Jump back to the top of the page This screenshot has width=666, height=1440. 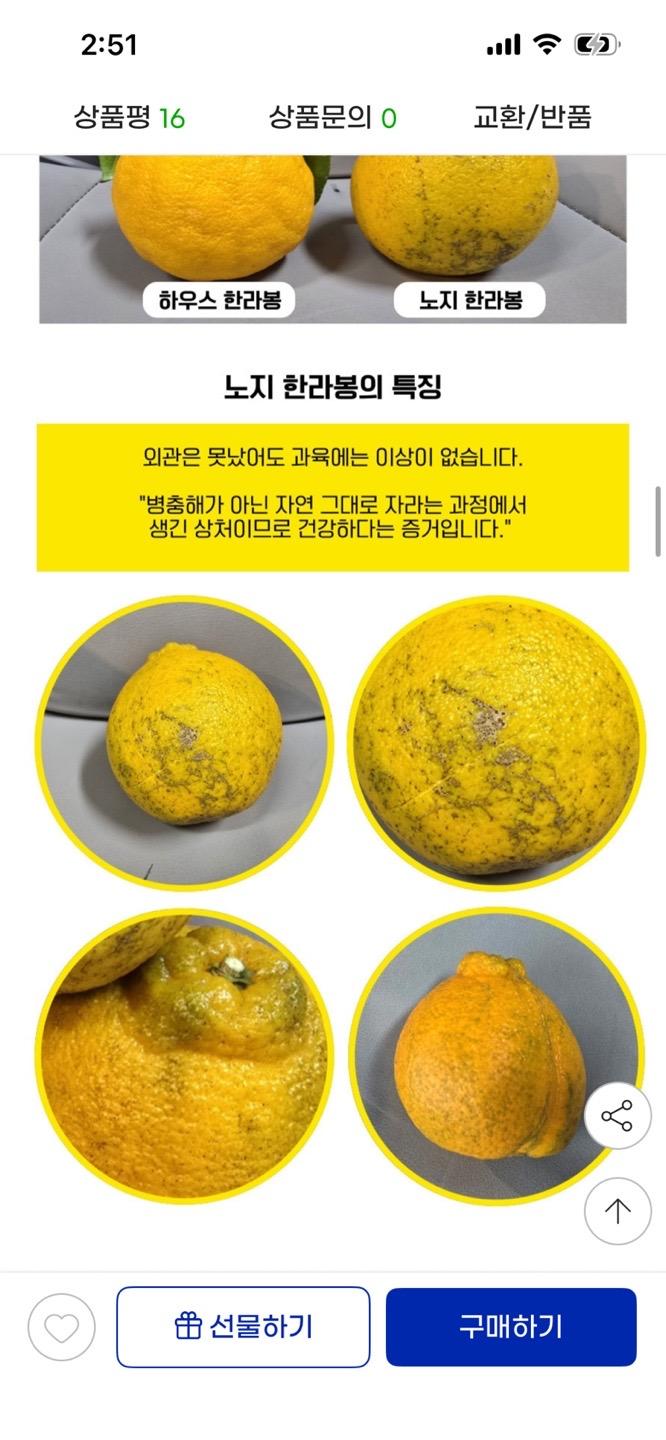click(617, 1211)
